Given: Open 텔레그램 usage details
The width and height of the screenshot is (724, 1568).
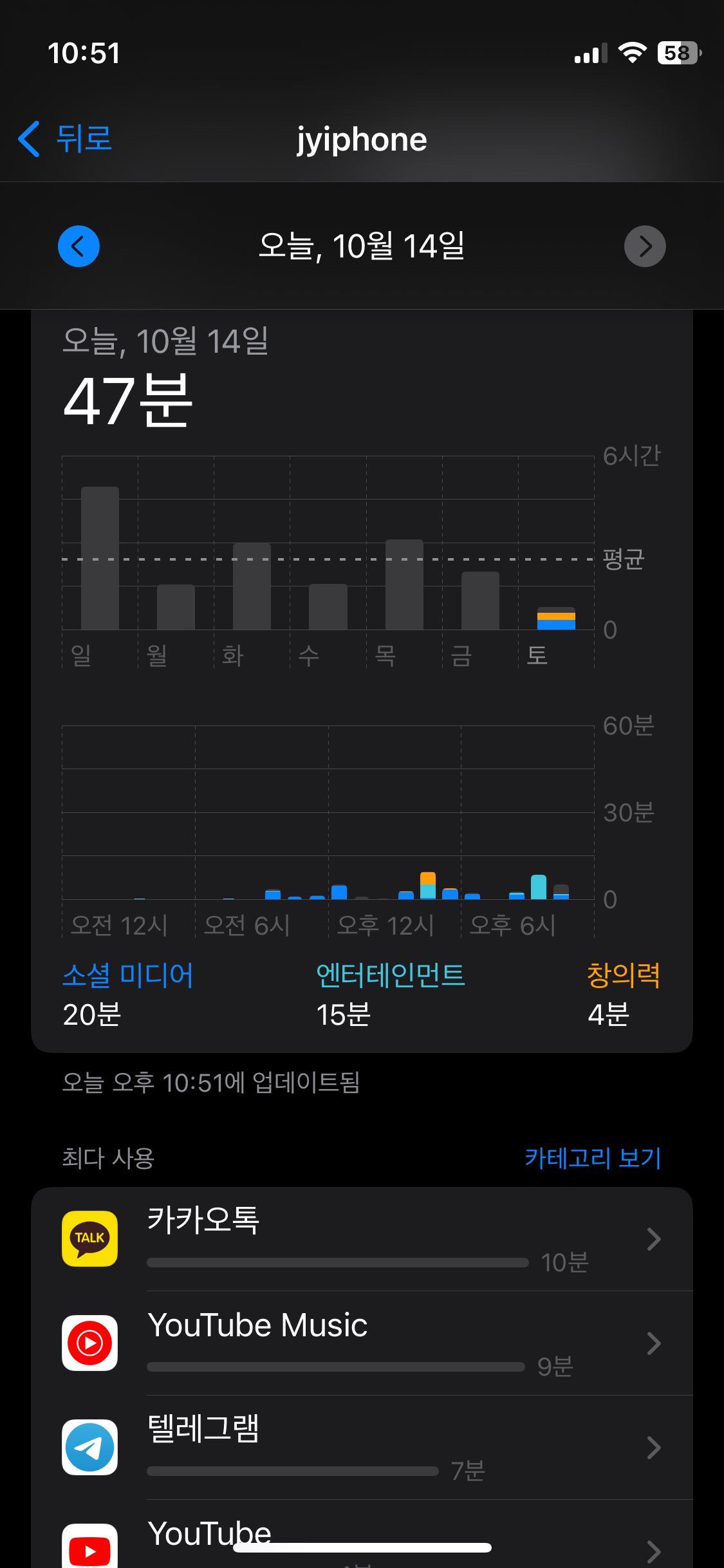Looking at the screenshot, I should click(362, 1448).
